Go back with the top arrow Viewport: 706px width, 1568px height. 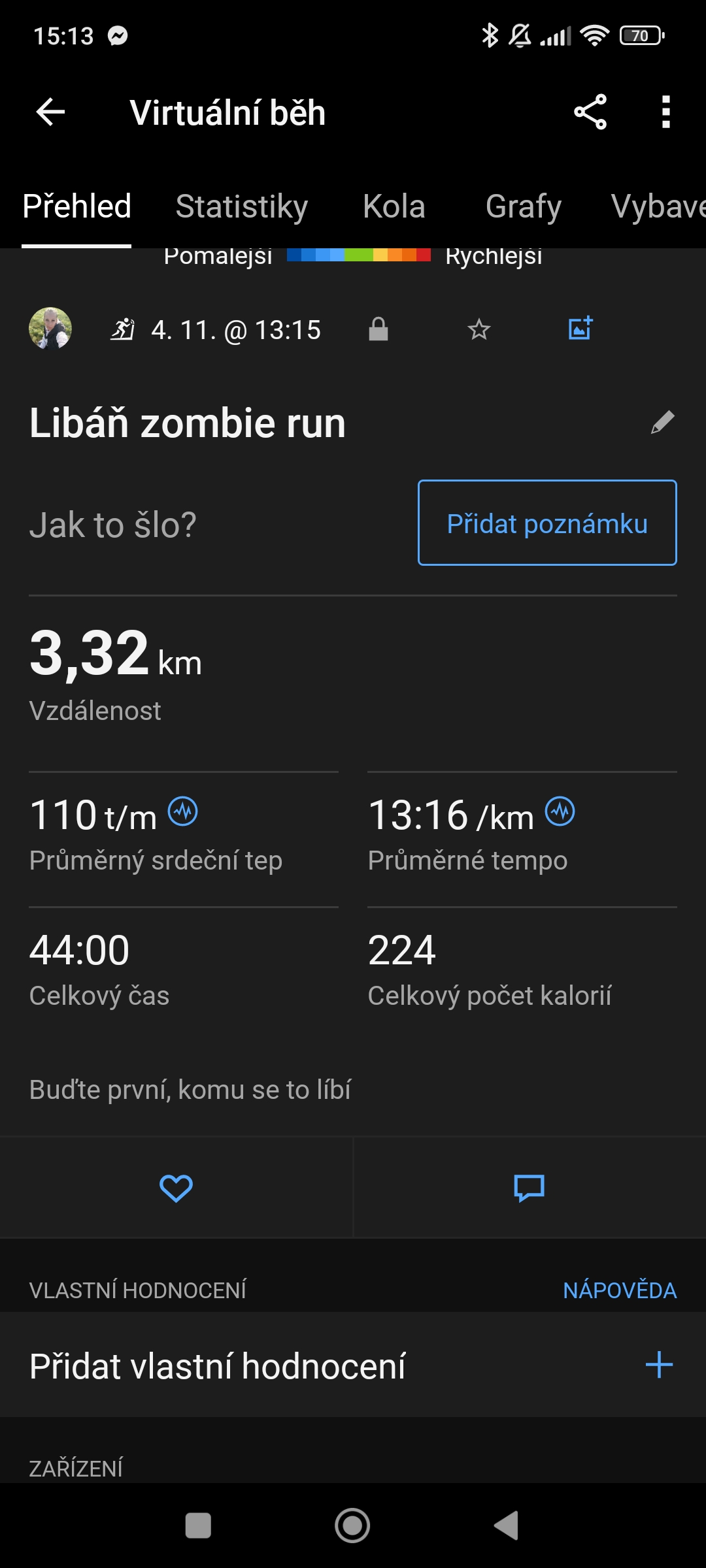click(50, 112)
